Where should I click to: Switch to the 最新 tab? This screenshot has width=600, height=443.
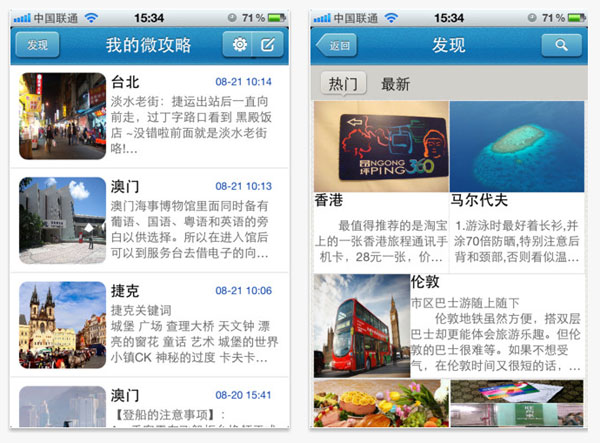click(x=396, y=84)
